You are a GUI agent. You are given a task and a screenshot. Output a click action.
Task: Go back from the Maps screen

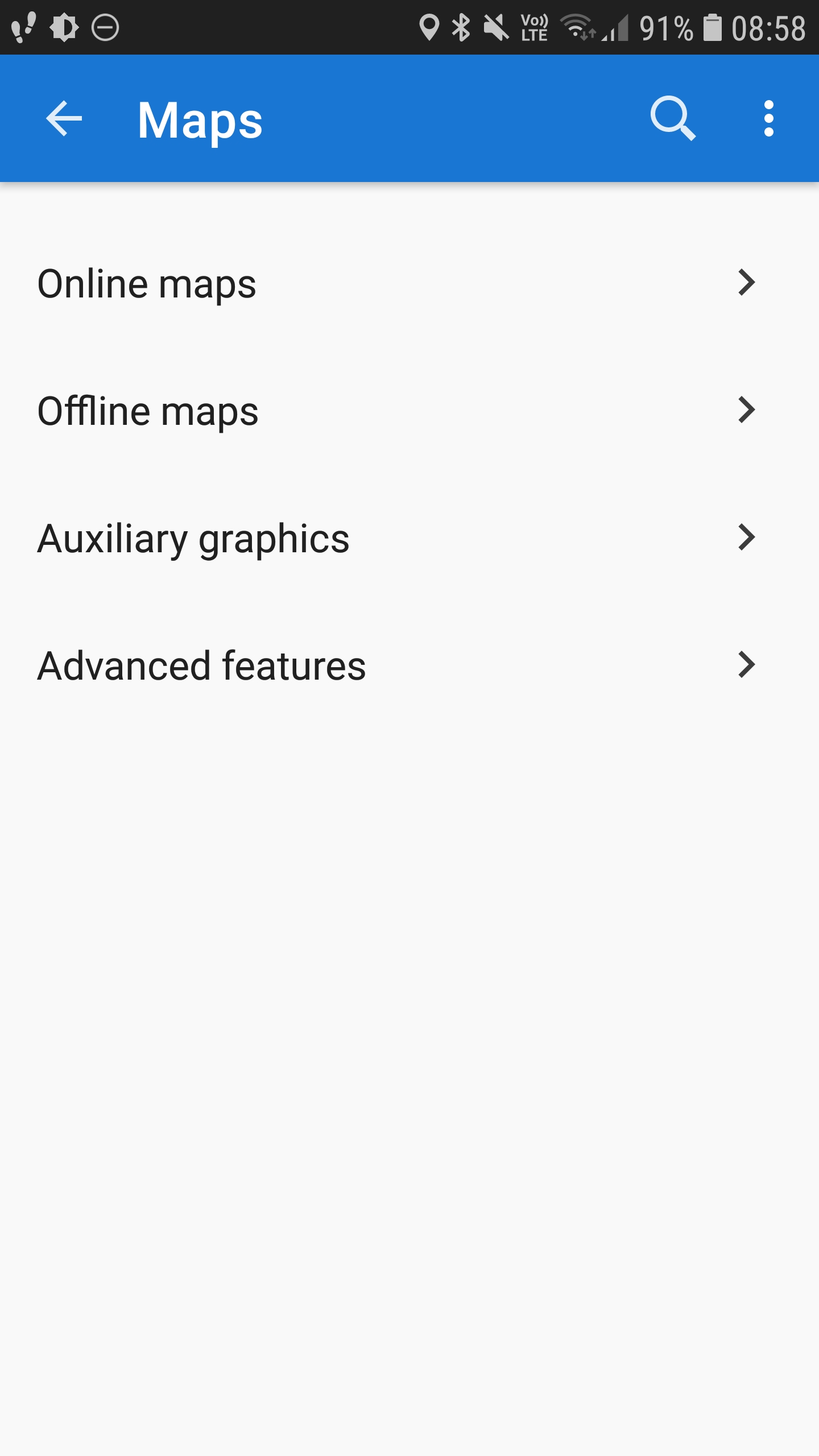[64, 119]
